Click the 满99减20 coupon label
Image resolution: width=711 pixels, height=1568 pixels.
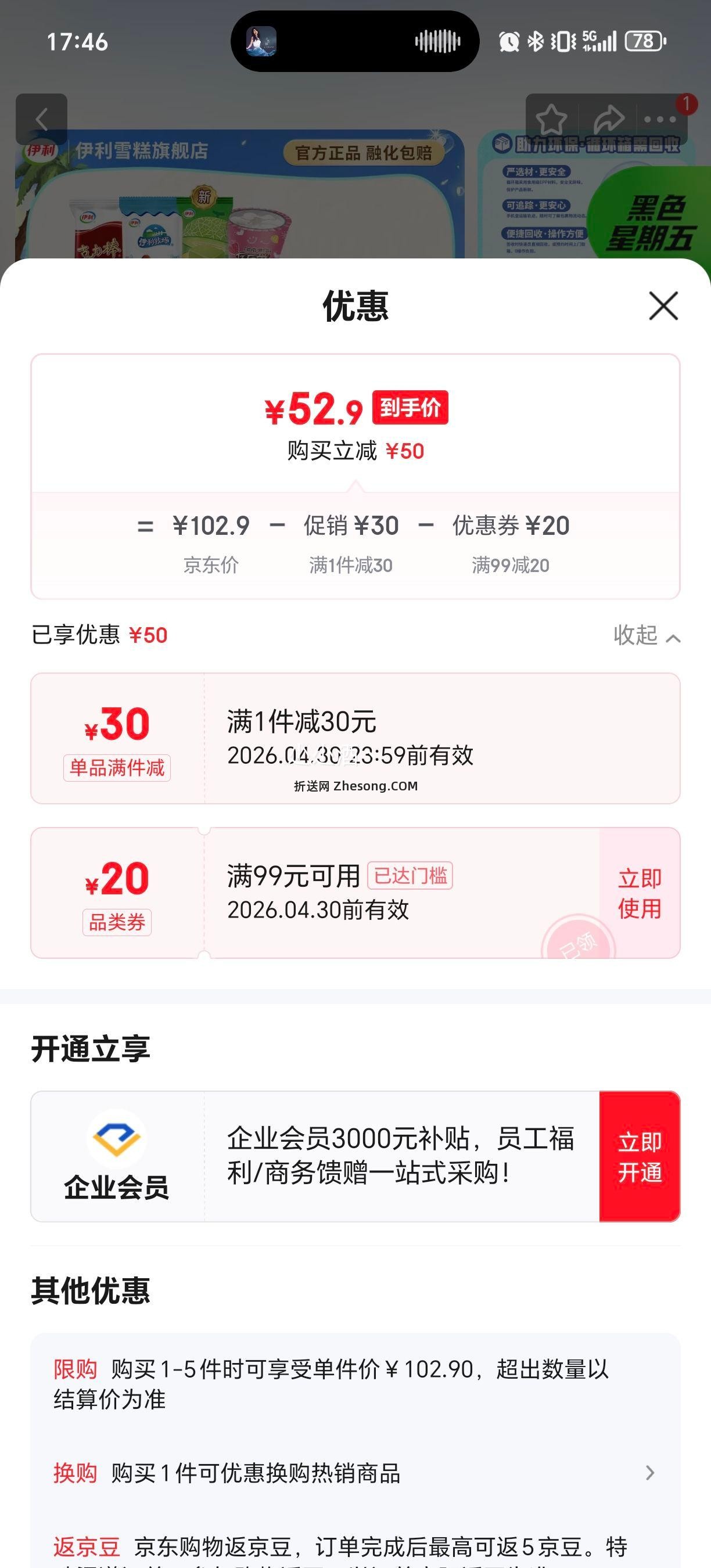pyautogui.click(x=512, y=566)
